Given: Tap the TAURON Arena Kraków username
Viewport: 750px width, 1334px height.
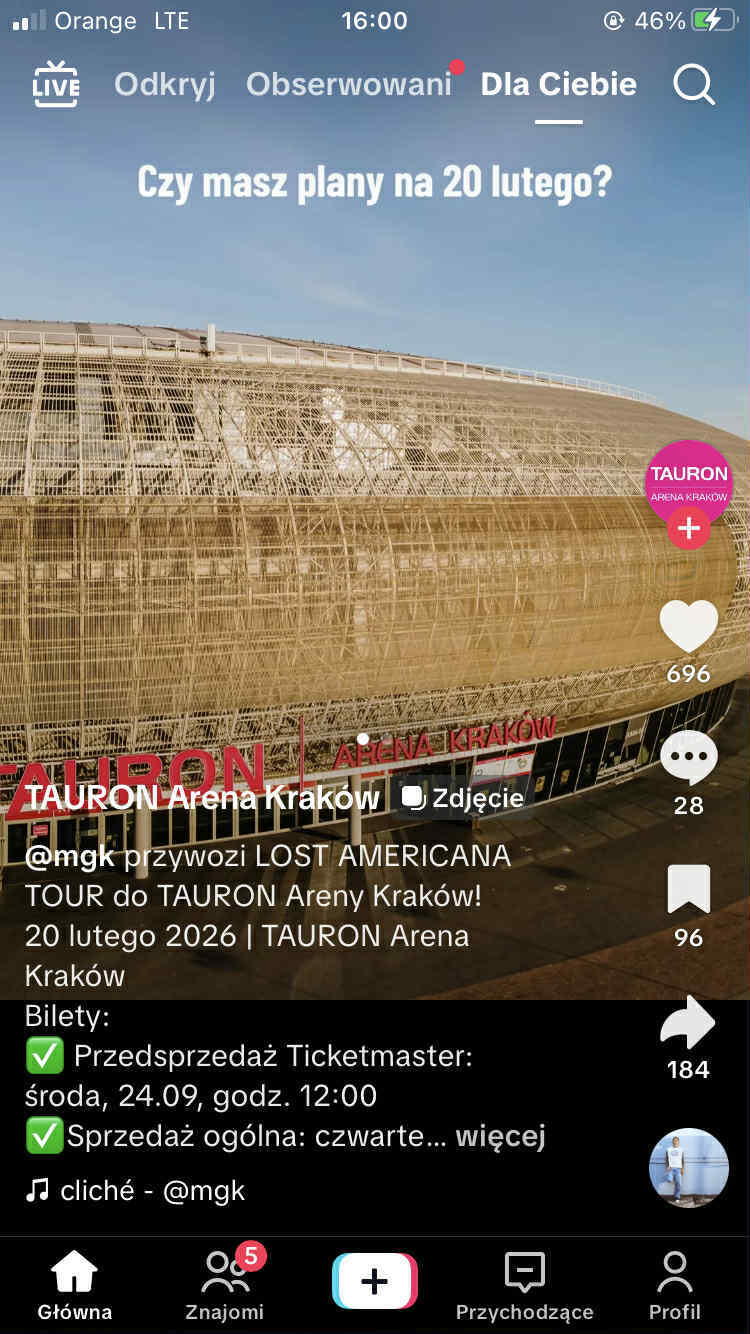Looking at the screenshot, I should [202, 797].
